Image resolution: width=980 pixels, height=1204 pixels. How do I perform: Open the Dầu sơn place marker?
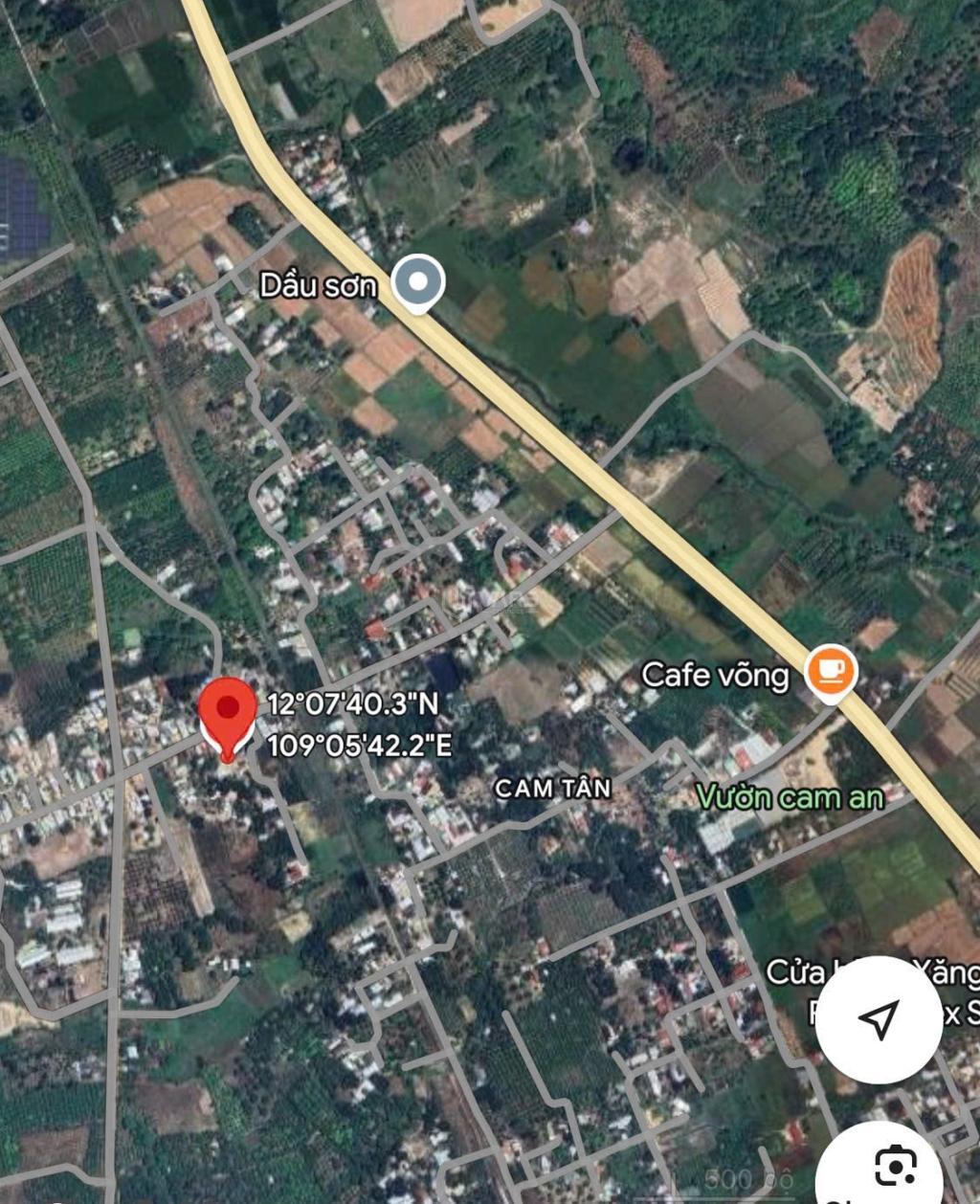click(419, 283)
